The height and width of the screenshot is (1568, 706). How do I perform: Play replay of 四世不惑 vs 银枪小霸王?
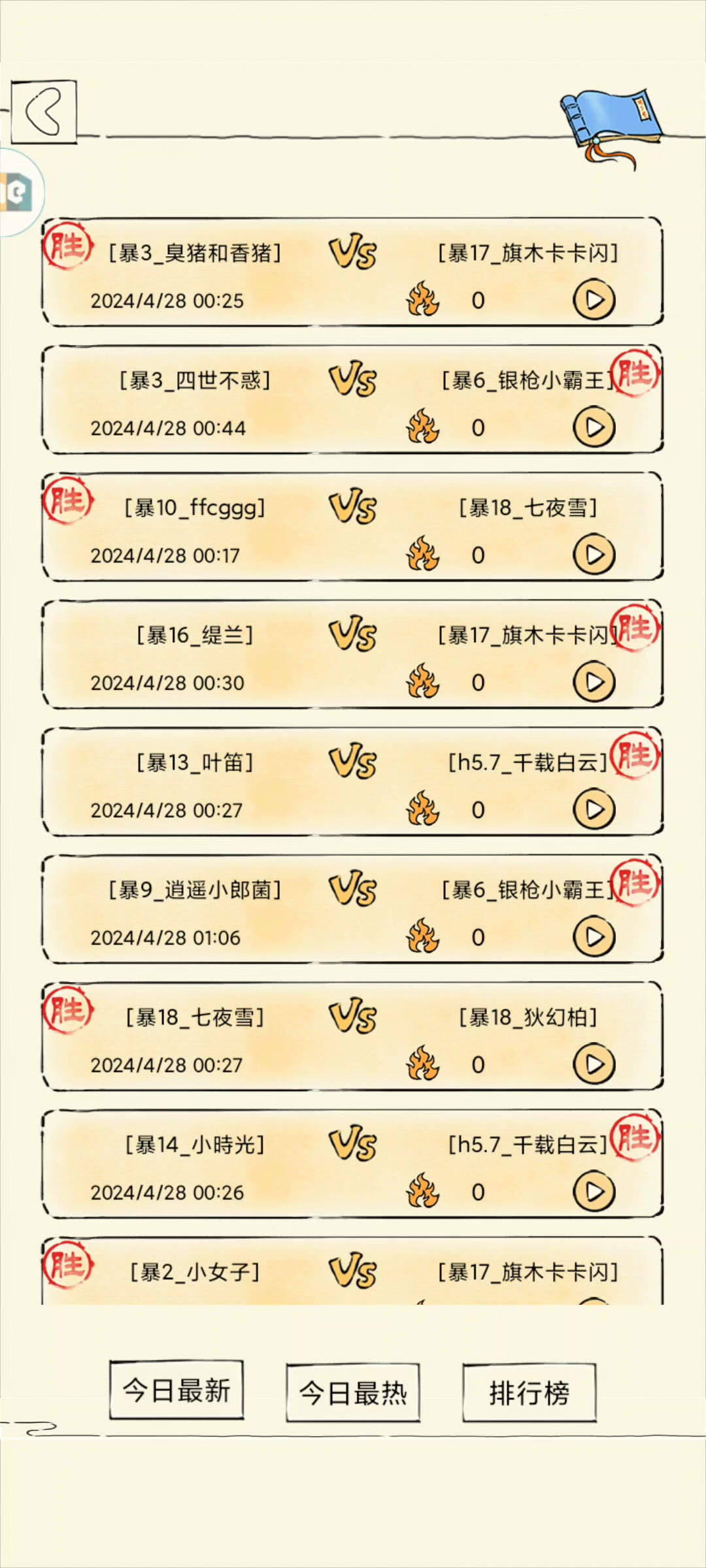pos(594,427)
